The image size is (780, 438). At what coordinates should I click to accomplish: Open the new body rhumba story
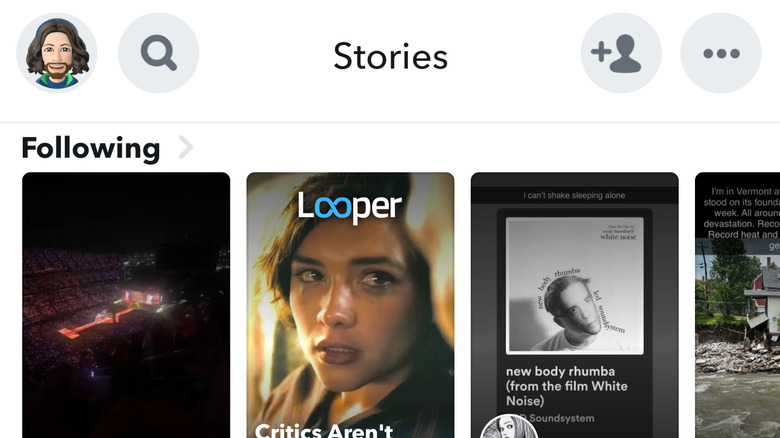(x=574, y=305)
